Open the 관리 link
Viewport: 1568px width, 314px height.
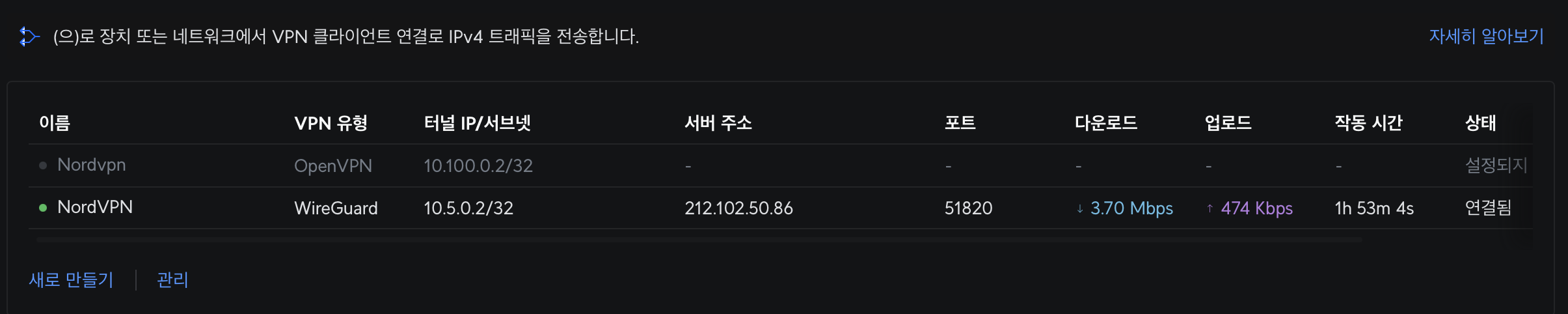[172, 280]
